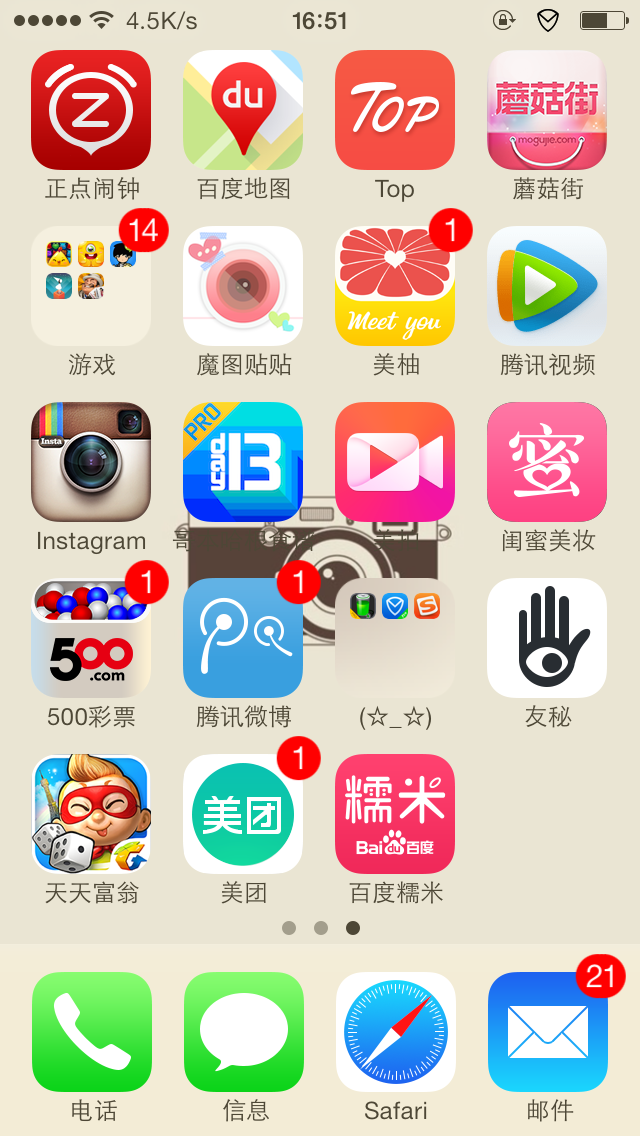
Task: Open the 游戏 games folder
Action: click(x=91, y=286)
